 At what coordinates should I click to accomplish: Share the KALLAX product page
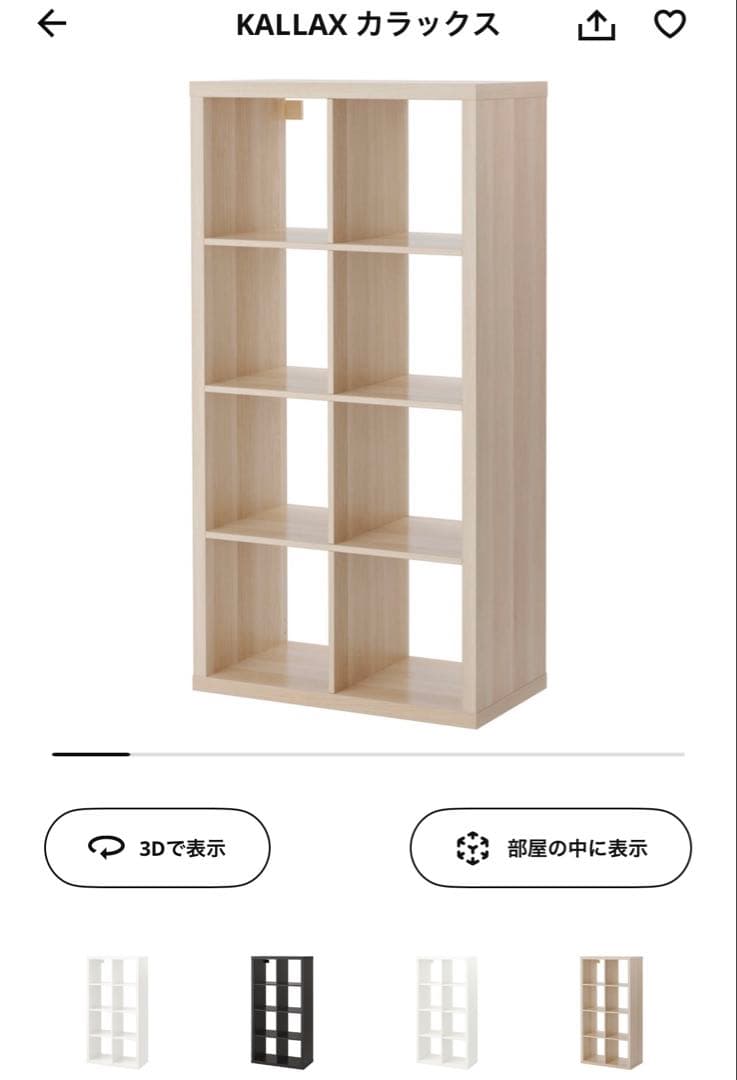[596, 26]
